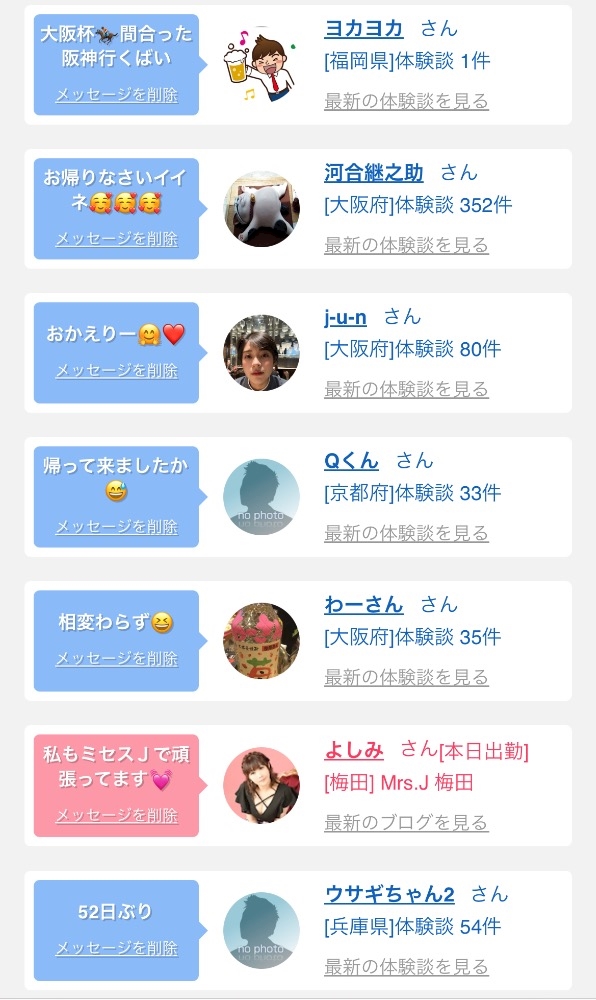Delete the 帰って来ましたか message
The height and width of the screenshot is (1000, 596).
coord(117,527)
